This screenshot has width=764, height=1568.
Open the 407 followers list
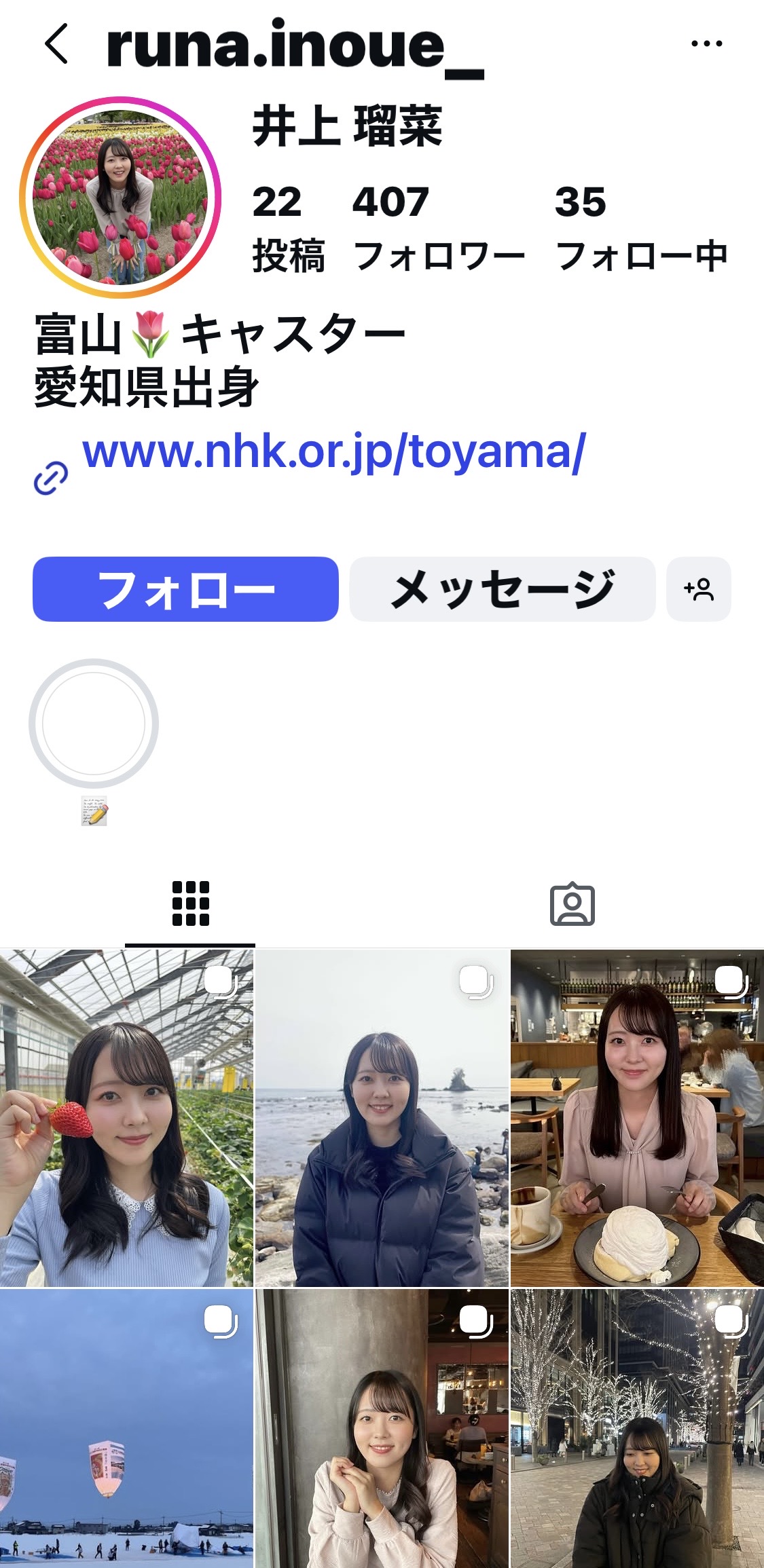(437, 227)
